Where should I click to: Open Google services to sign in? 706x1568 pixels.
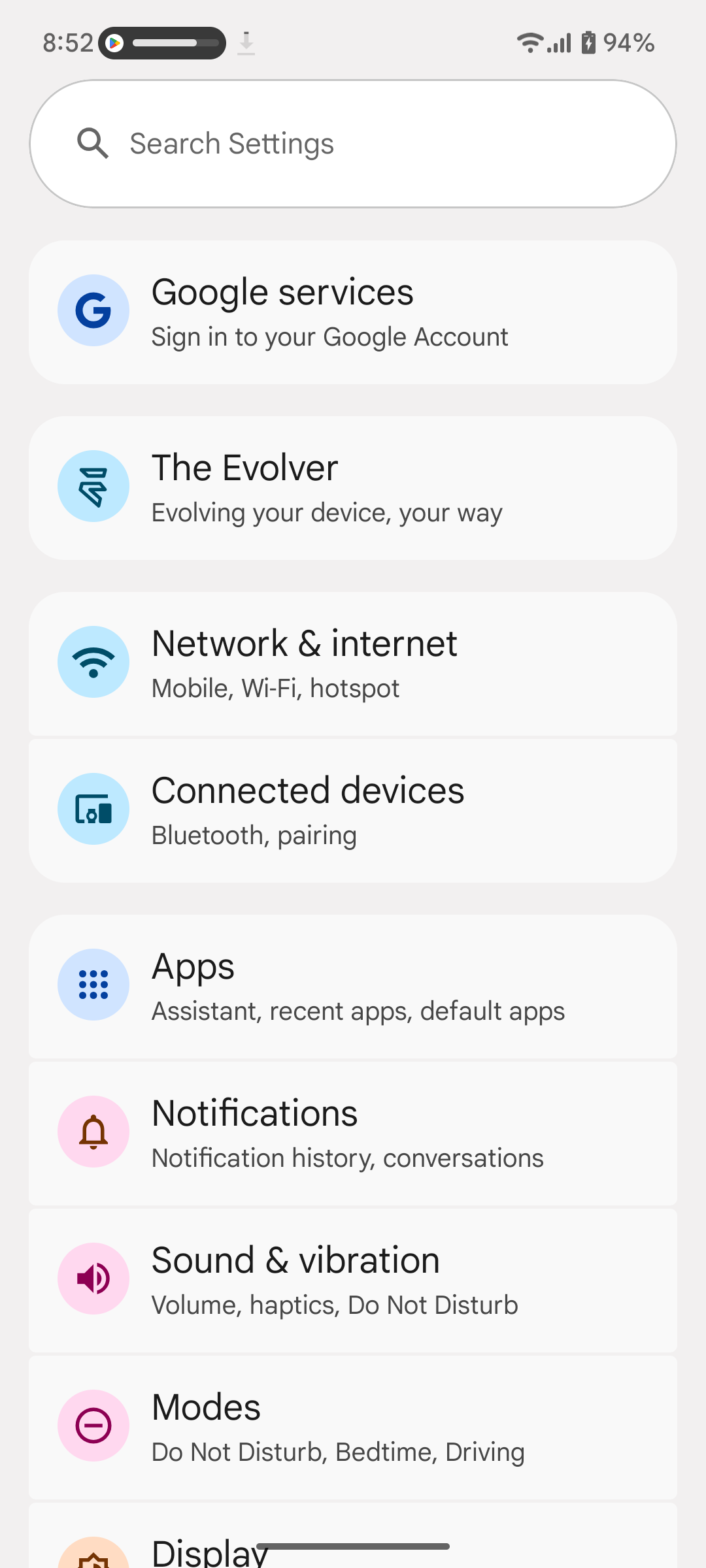[x=353, y=312]
